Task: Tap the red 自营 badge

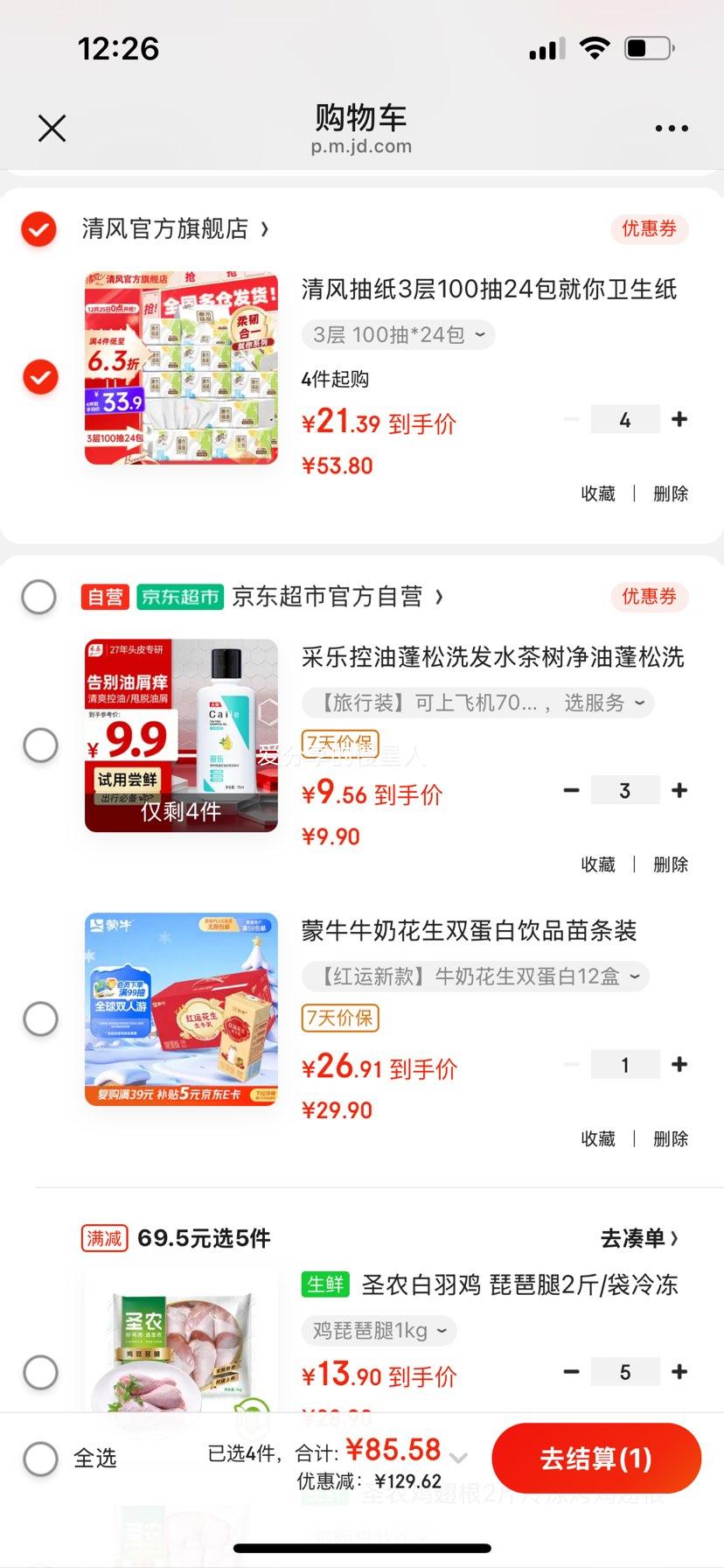Action: (105, 597)
